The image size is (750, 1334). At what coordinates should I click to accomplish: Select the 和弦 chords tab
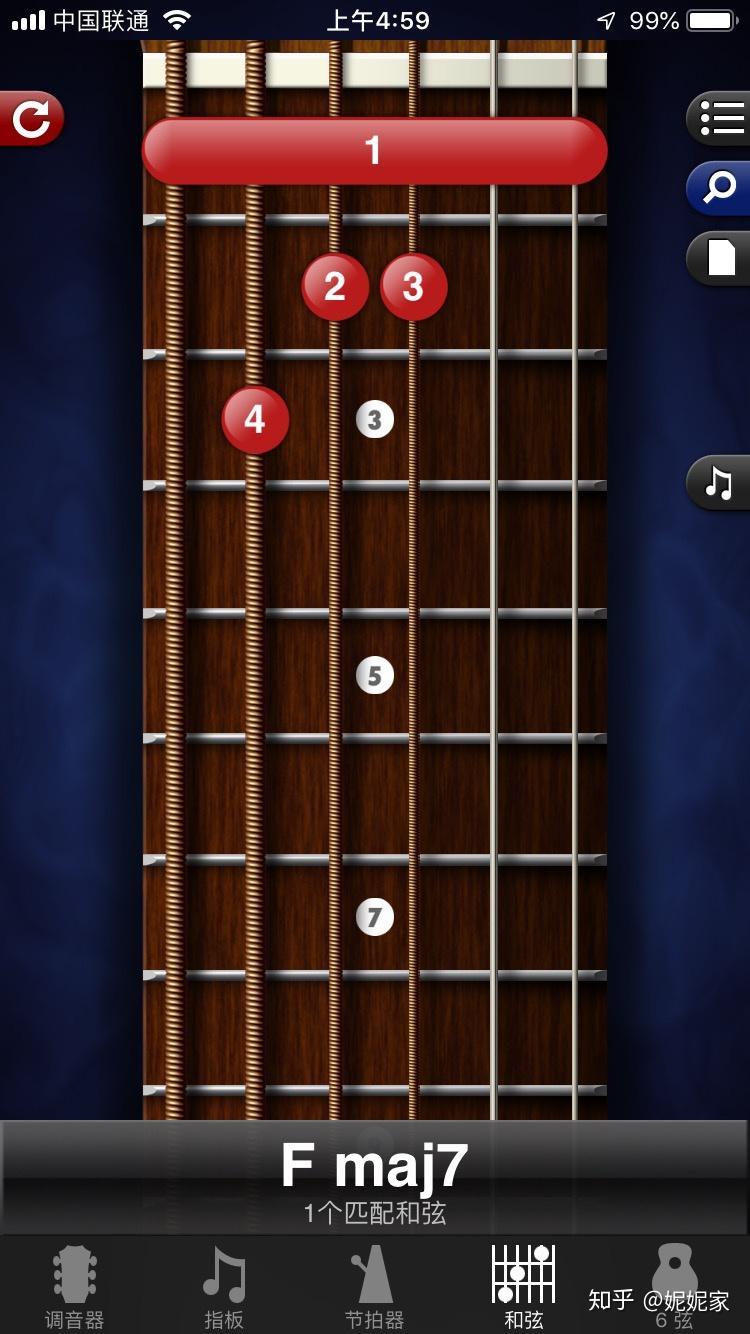coord(524,1286)
